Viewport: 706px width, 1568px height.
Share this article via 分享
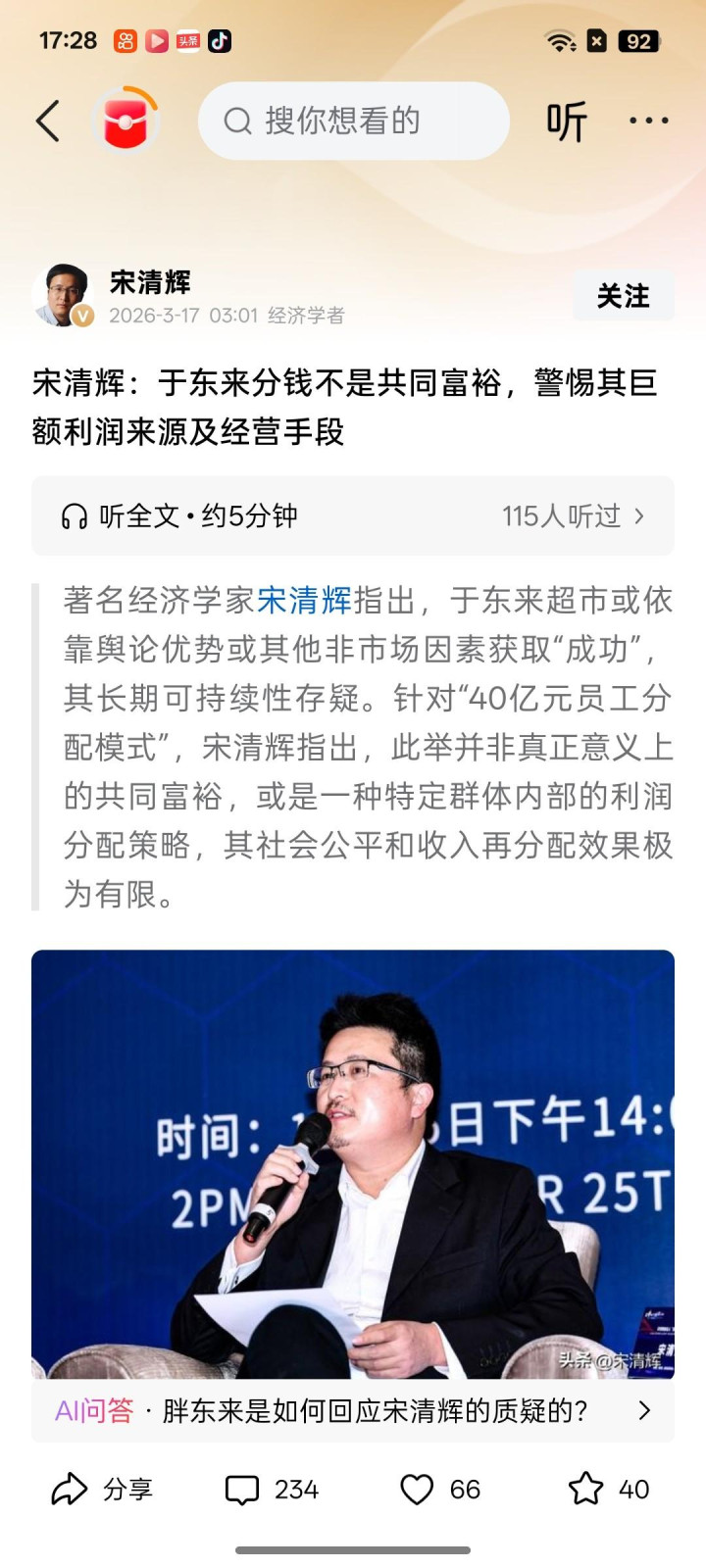point(102,1490)
